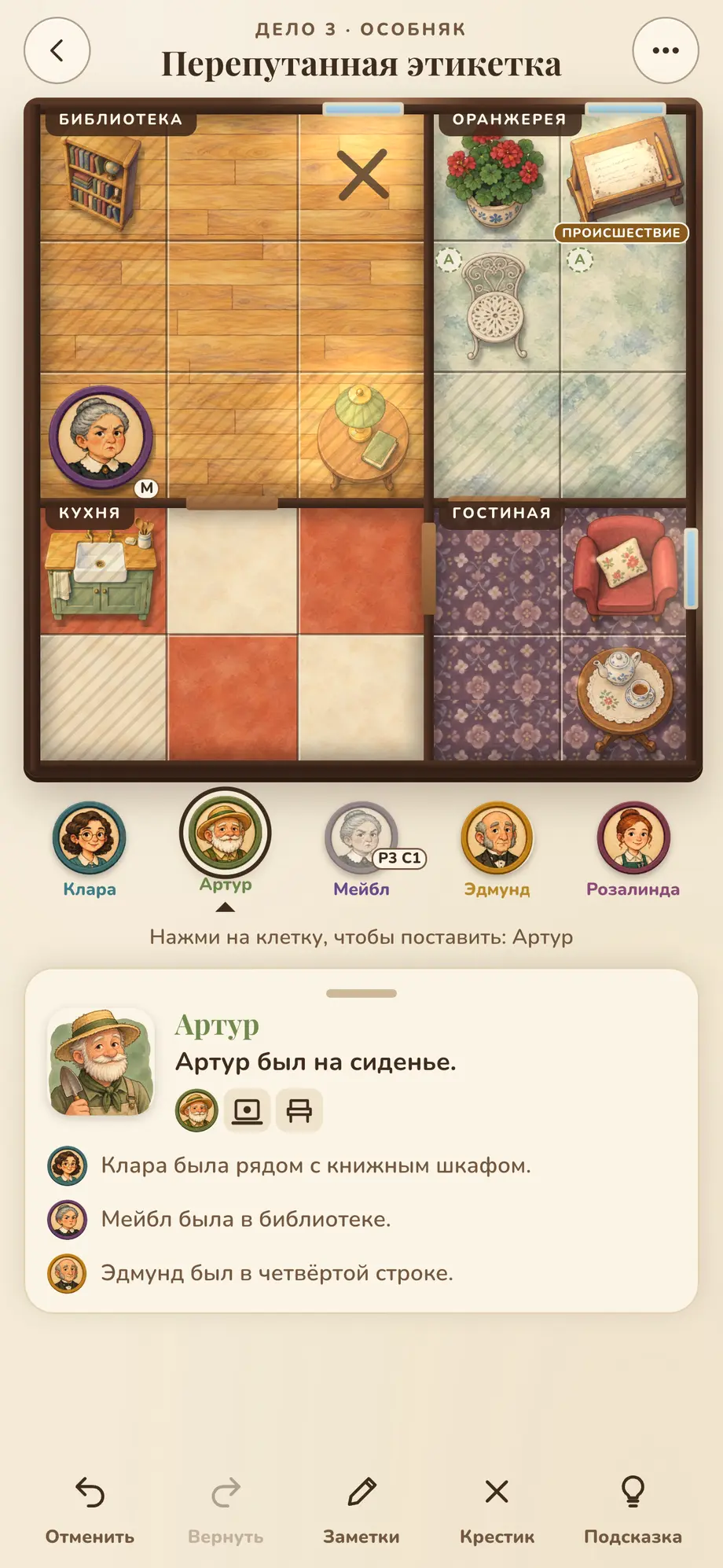Image resolution: width=723 pixels, height=1568 pixels.
Task: Tap the crossed-out library cell
Action: [x=362, y=175]
